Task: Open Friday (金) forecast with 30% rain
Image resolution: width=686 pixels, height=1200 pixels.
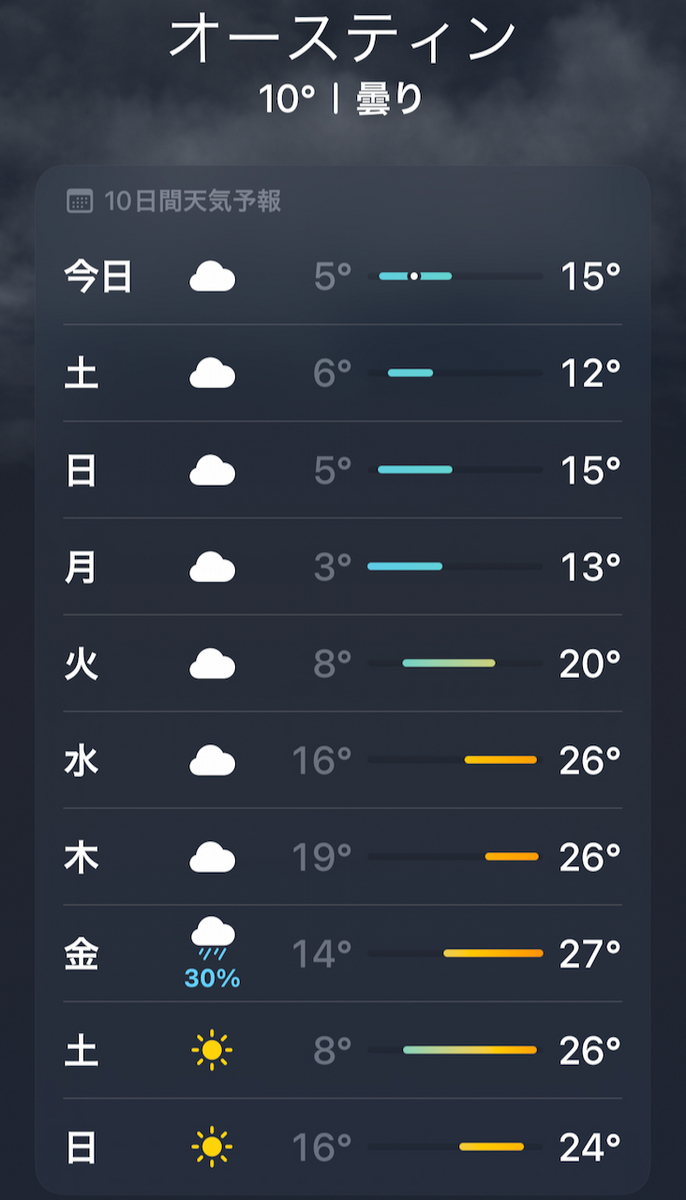Action: pos(343,954)
